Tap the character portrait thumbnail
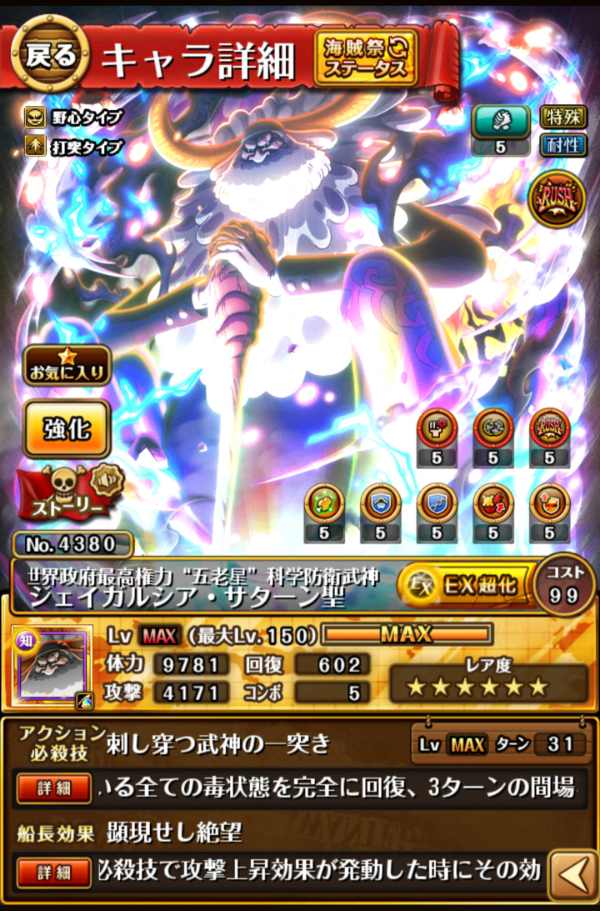 tap(52, 667)
